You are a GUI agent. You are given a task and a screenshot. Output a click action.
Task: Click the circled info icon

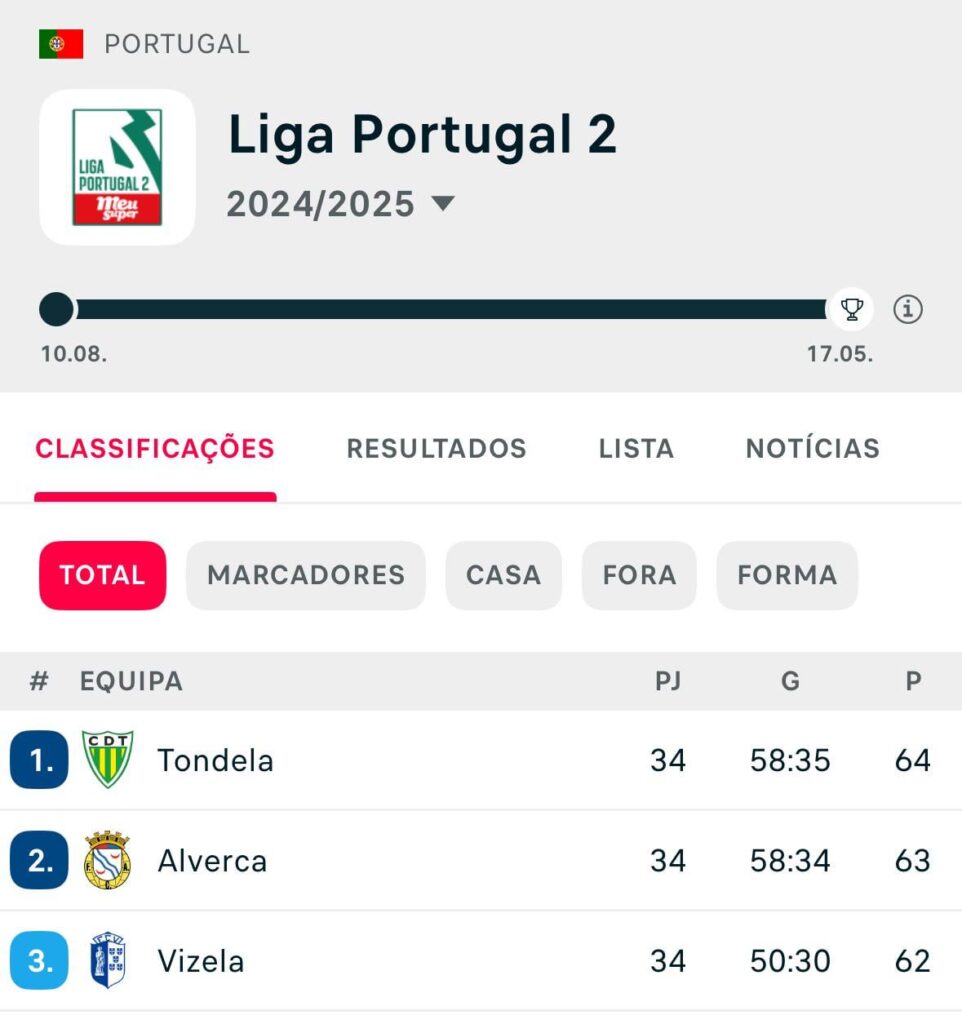[908, 310]
